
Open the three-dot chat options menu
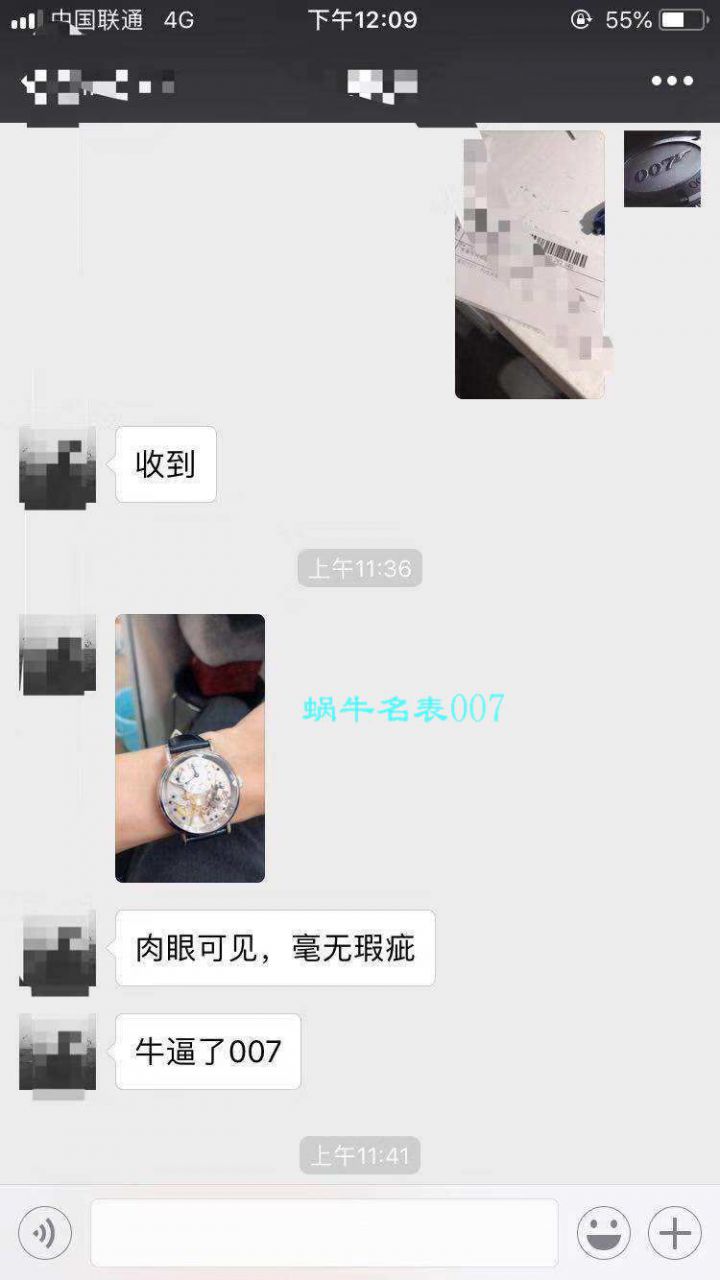click(672, 82)
